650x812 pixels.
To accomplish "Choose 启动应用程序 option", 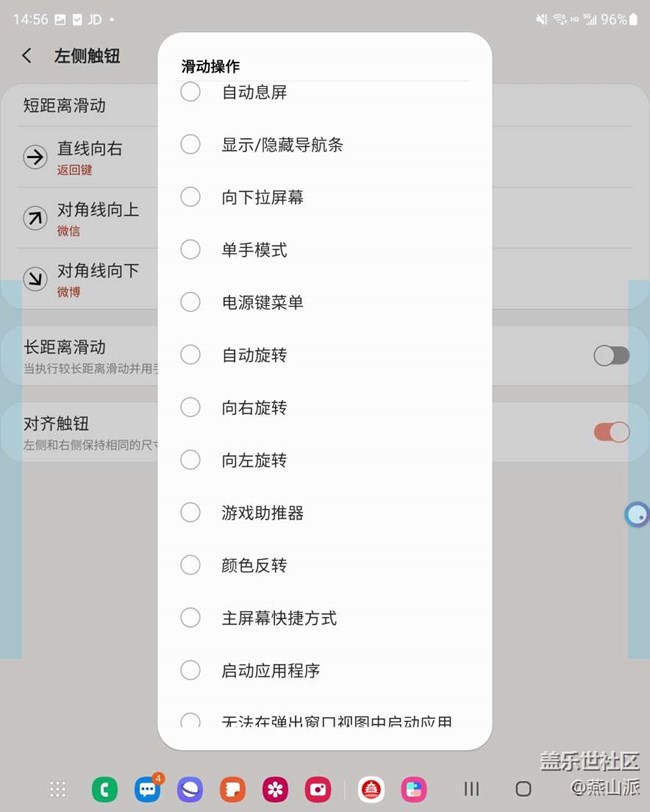I will click(190, 670).
